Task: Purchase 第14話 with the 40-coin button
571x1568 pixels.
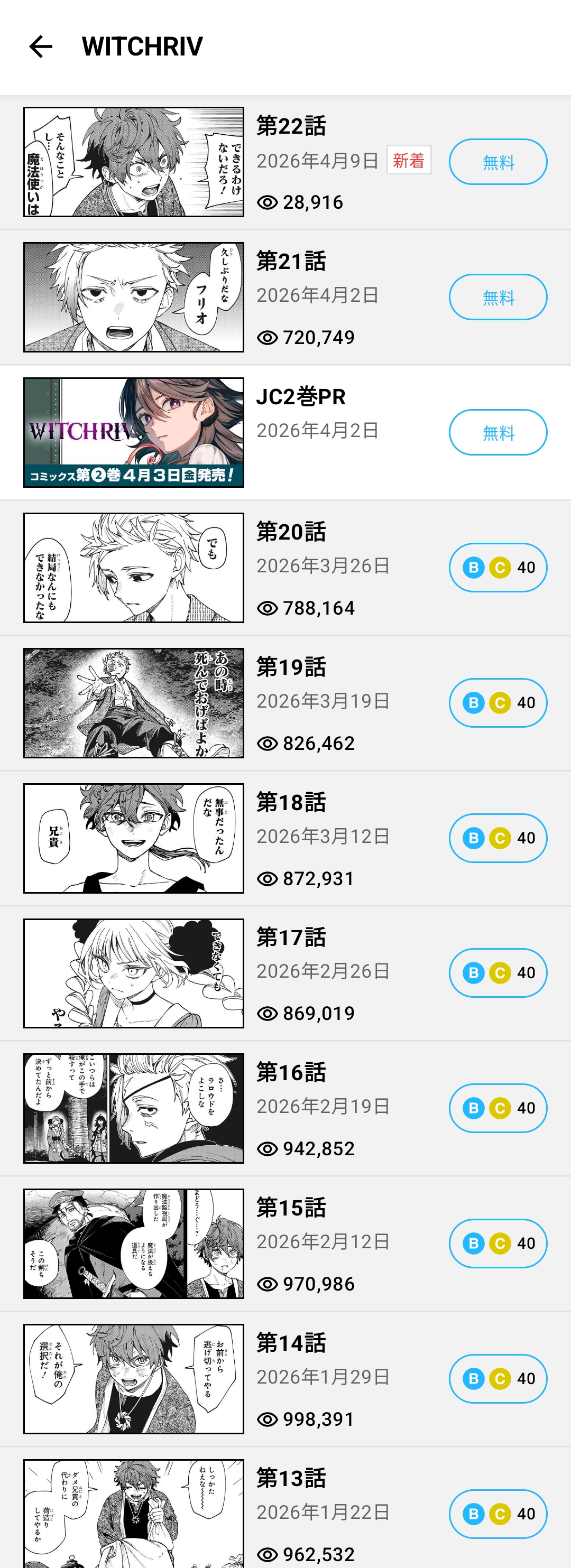Action: [x=498, y=1378]
